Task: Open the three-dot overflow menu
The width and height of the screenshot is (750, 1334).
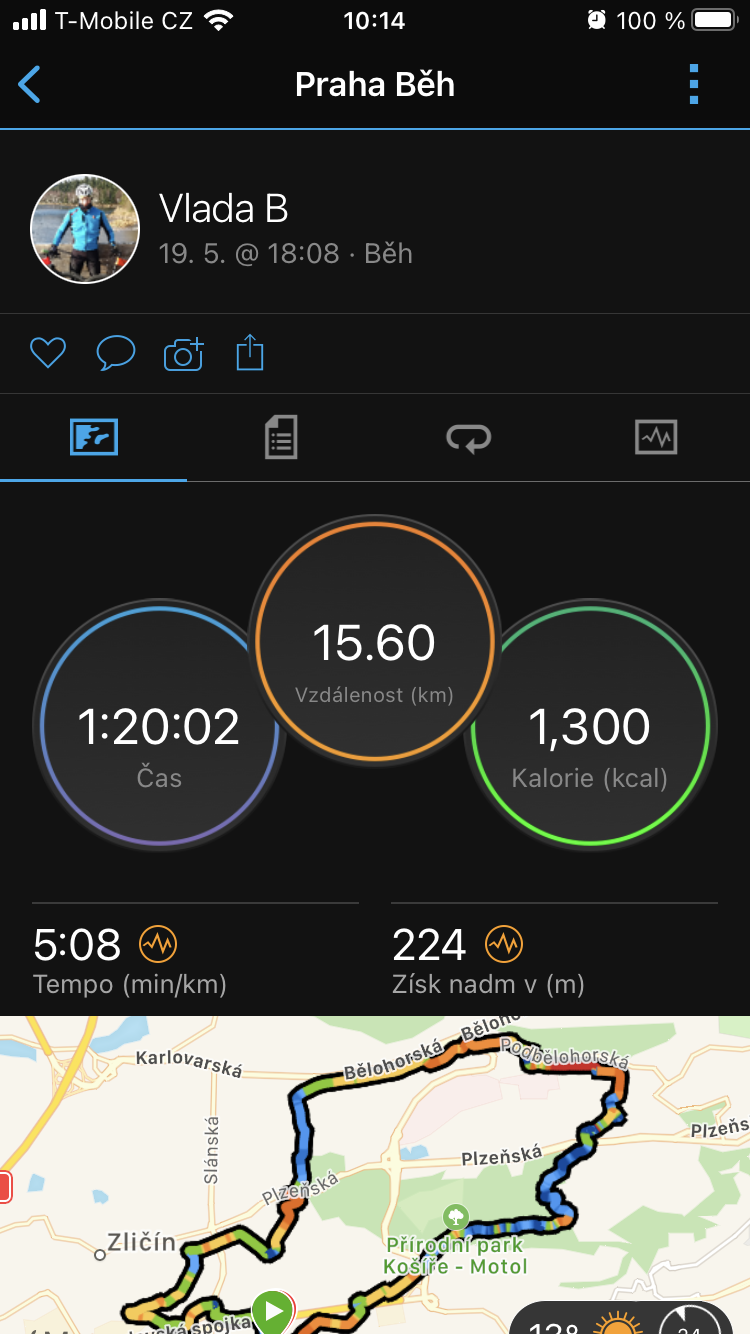Action: (694, 85)
